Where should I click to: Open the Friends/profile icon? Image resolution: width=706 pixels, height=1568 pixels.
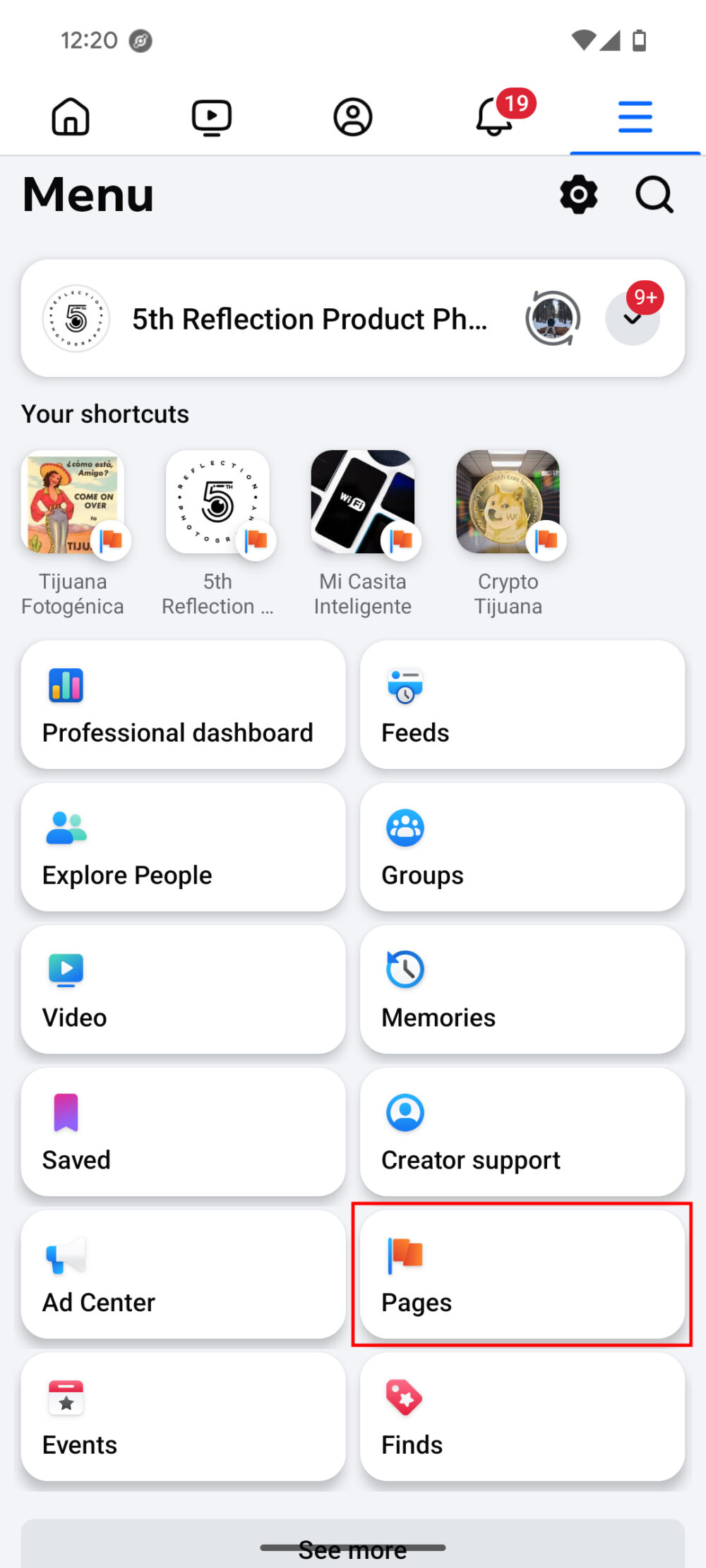353,116
